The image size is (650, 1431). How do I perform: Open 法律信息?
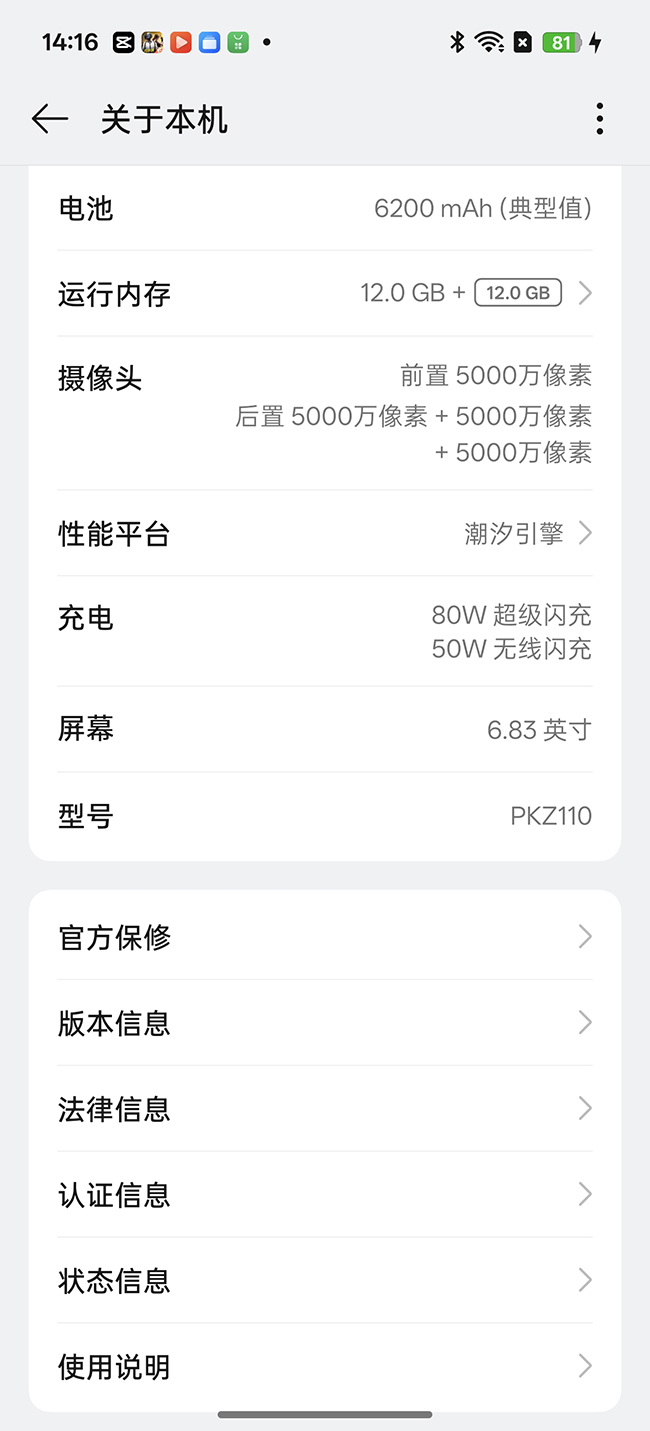click(x=325, y=1109)
